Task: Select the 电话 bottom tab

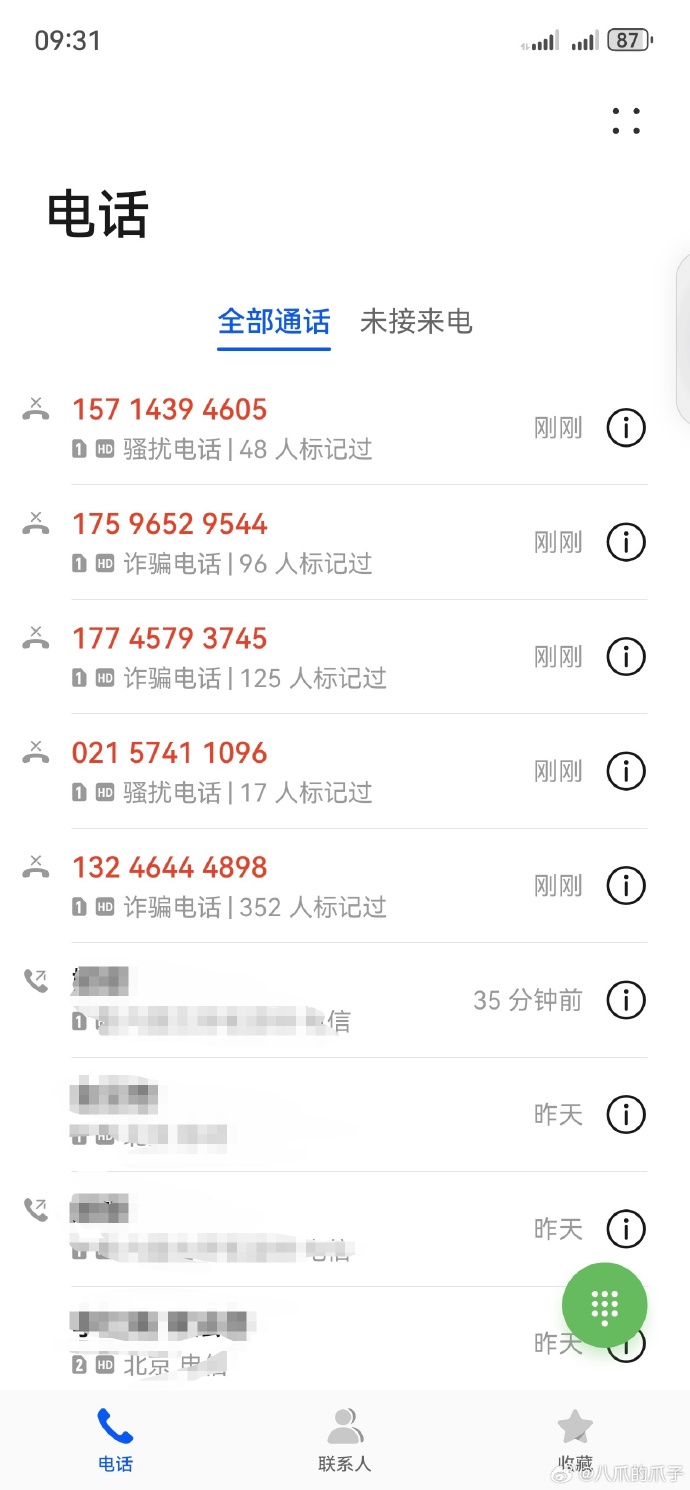Action: point(115,1440)
